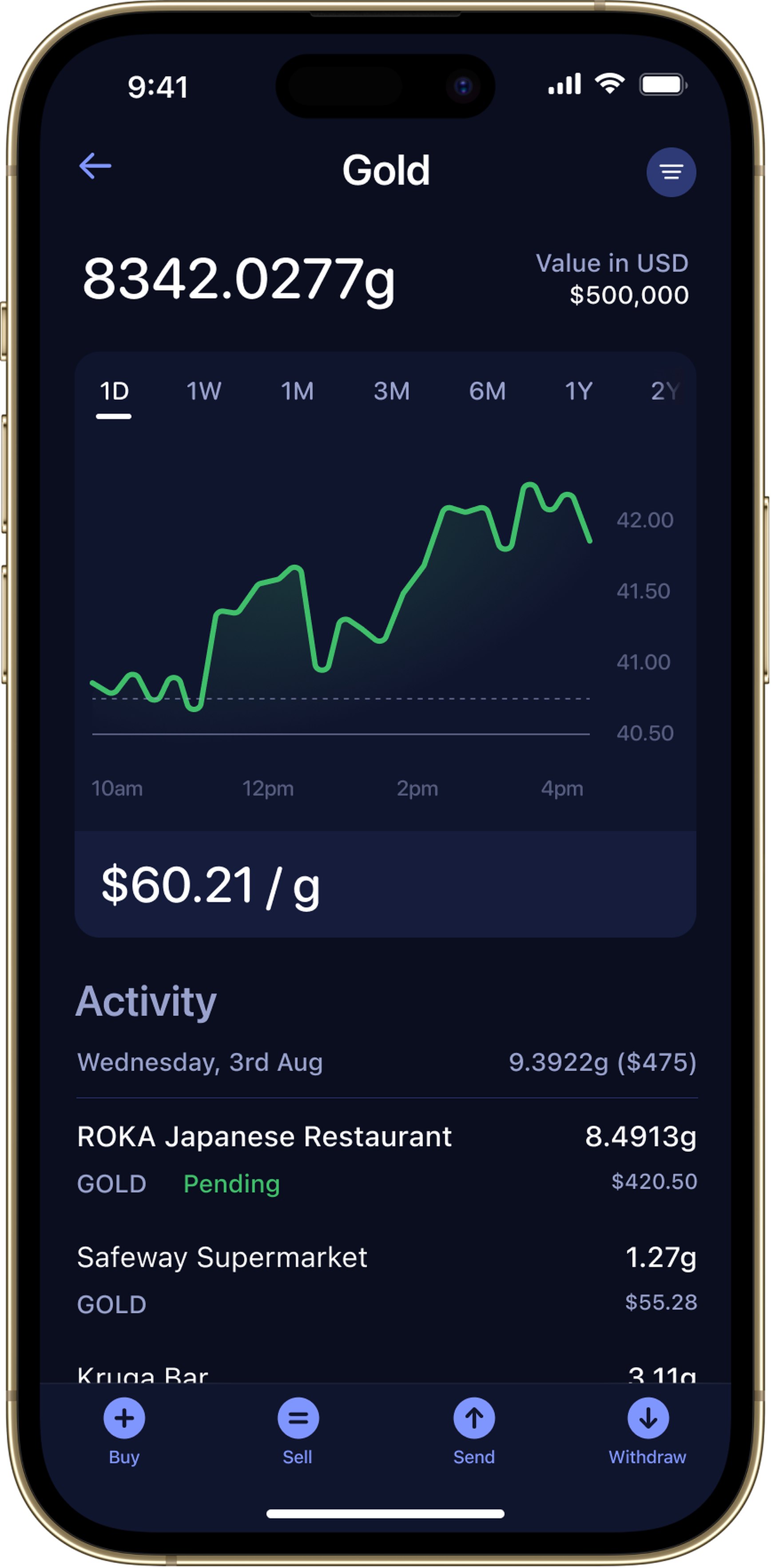Open ROKA Japanese Restaurant transaction
Viewport: 771px width, 1568px height.
point(387,1159)
